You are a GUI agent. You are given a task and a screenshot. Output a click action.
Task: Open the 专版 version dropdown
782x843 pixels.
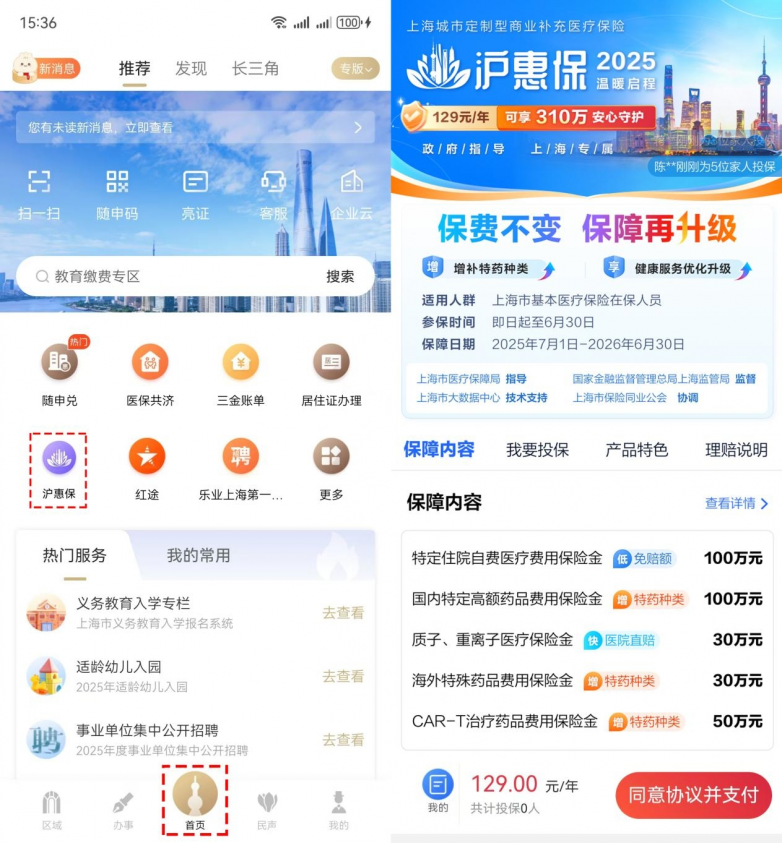click(x=355, y=69)
